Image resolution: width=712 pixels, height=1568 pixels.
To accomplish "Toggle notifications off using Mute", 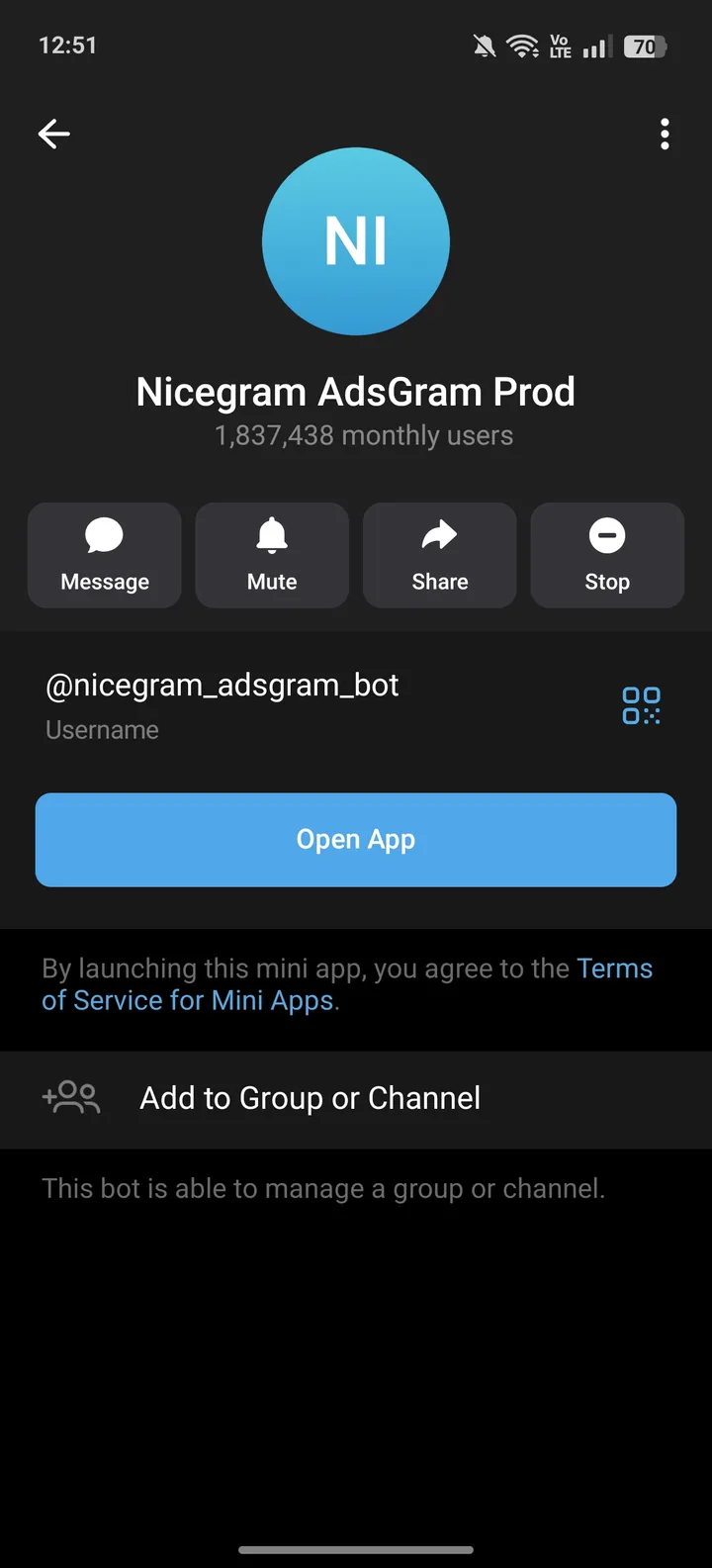I will (x=272, y=554).
